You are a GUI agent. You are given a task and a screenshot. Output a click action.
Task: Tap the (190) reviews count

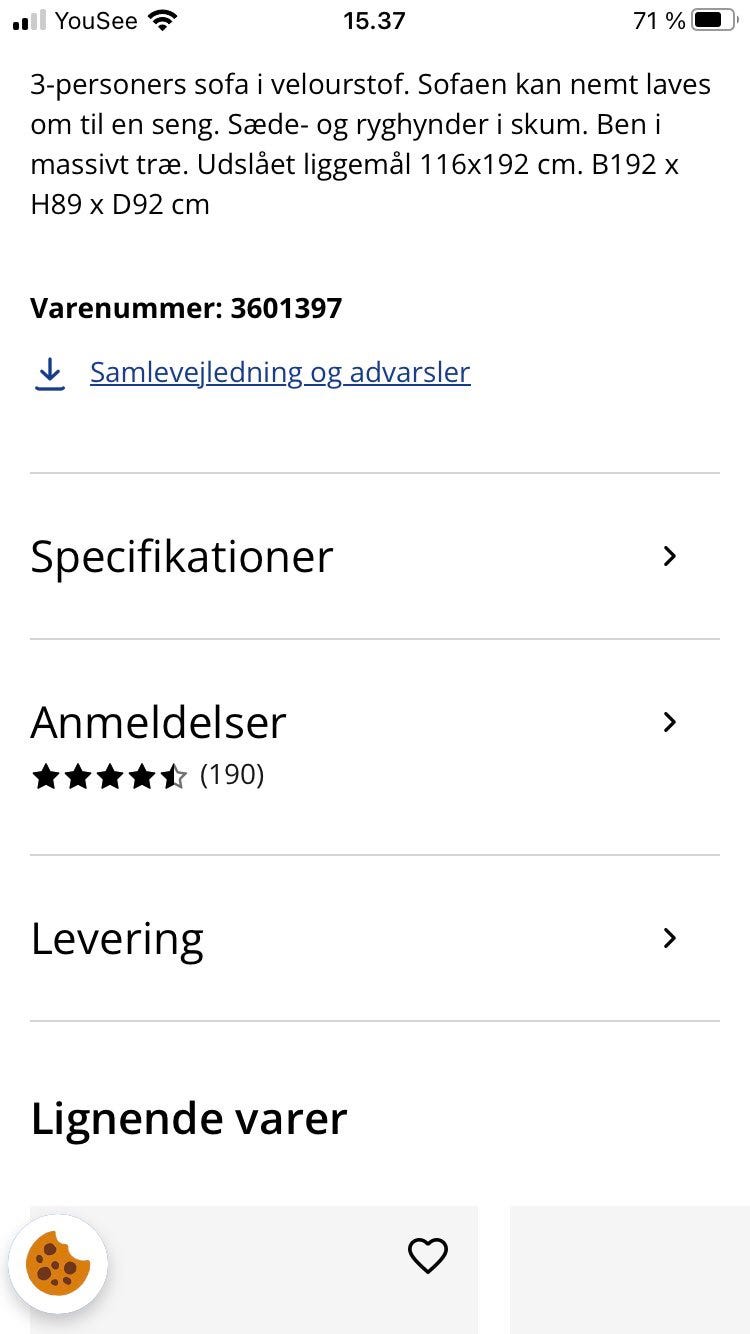[x=233, y=775]
